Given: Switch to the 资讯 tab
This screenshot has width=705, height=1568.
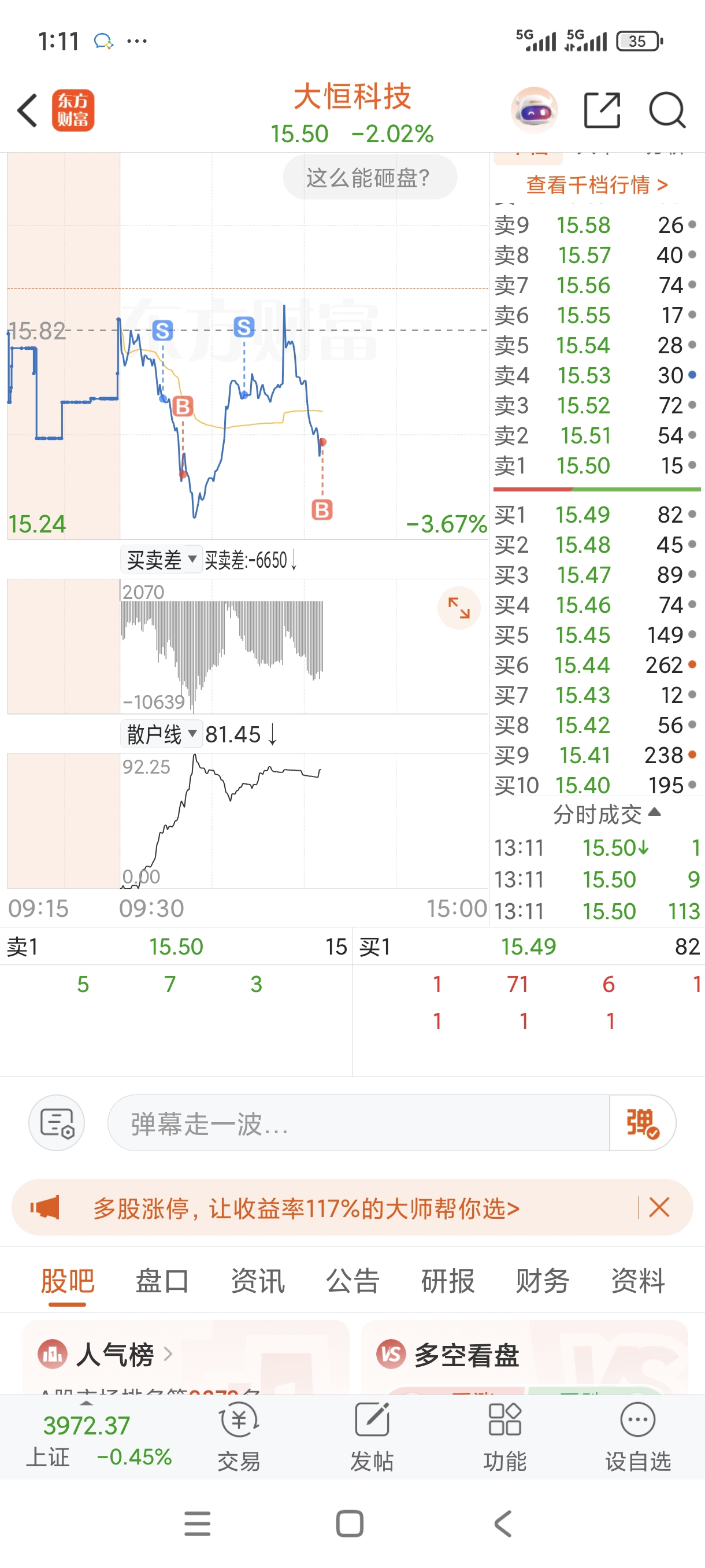Looking at the screenshot, I should click(257, 1280).
